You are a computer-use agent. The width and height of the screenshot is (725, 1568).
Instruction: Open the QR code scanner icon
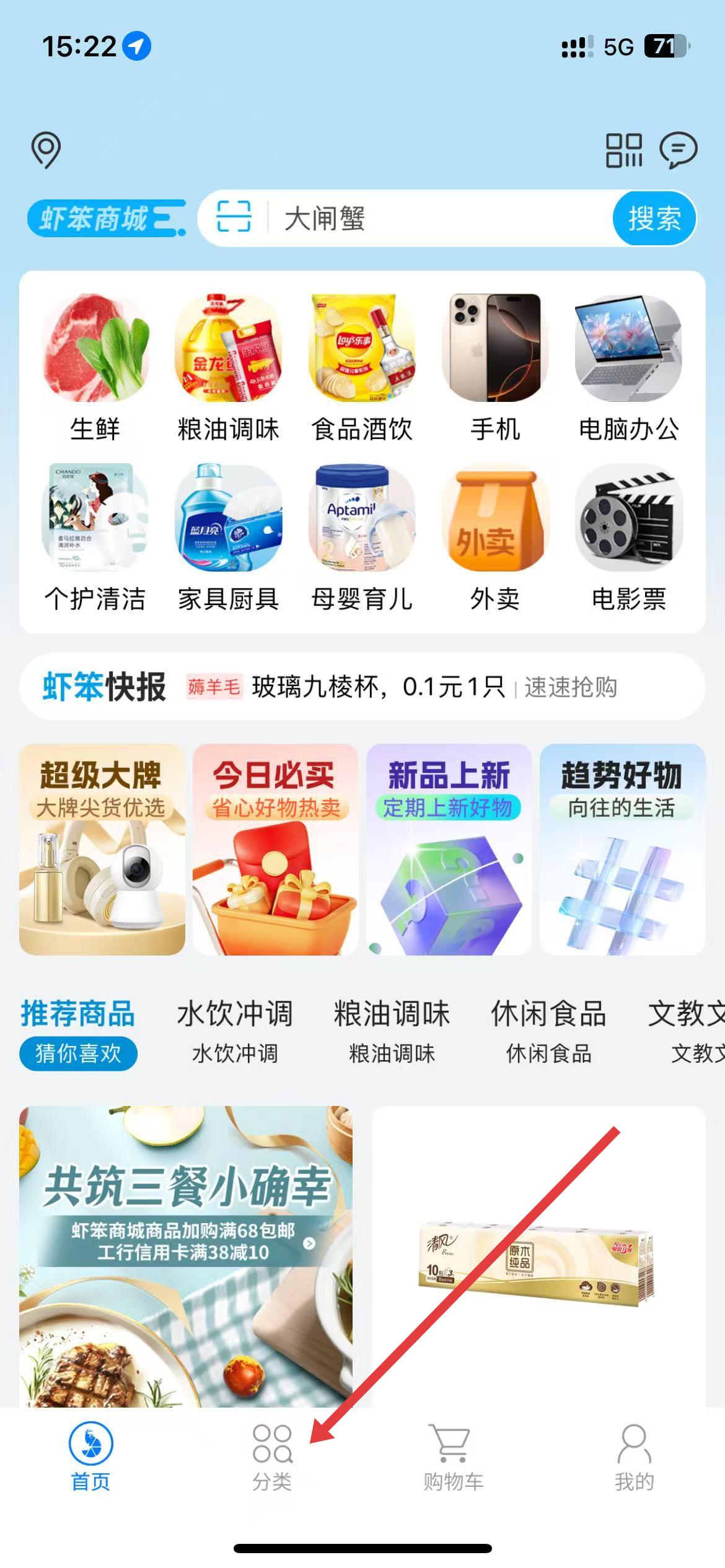click(623, 150)
